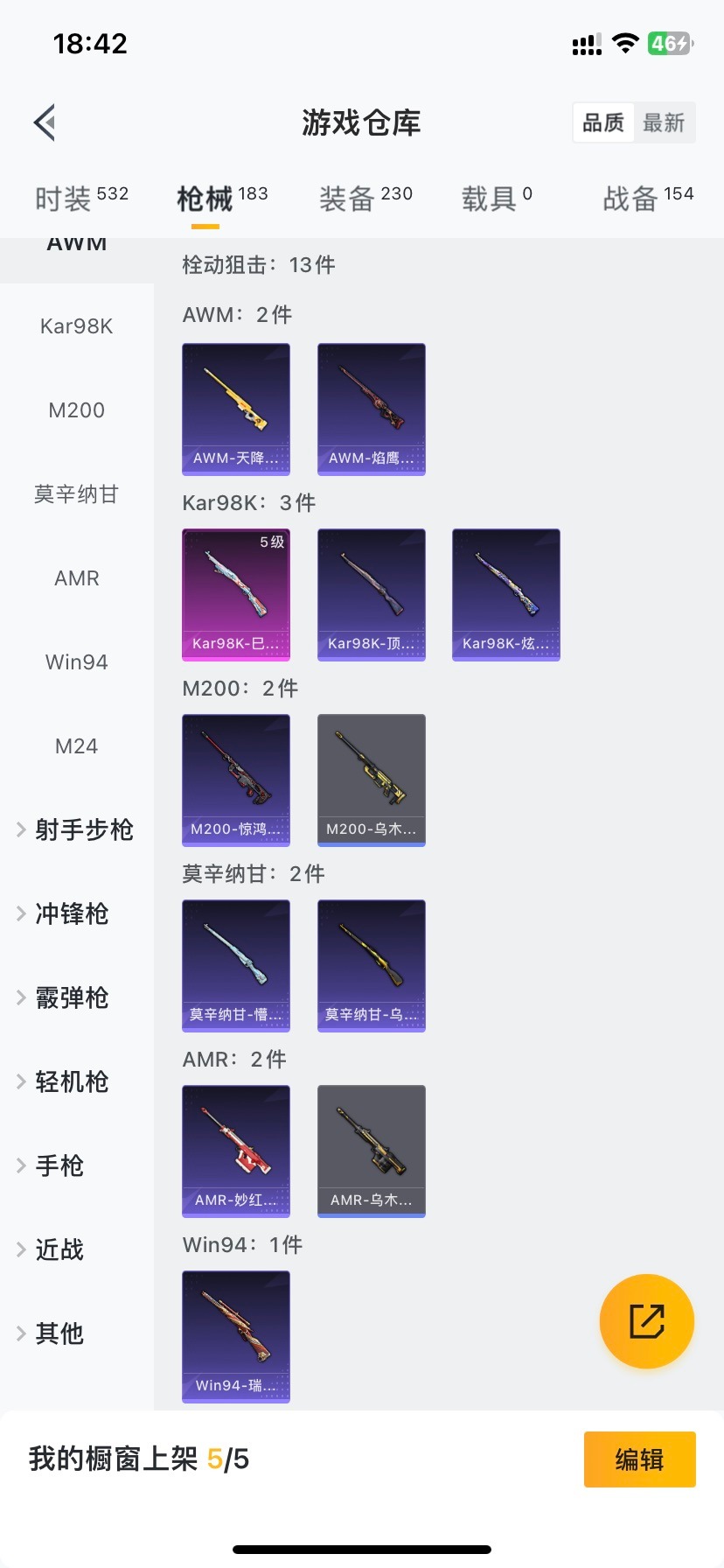The width and height of the screenshot is (724, 1568).
Task: Switch to the 时装 tab
Action: tap(81, 199)
